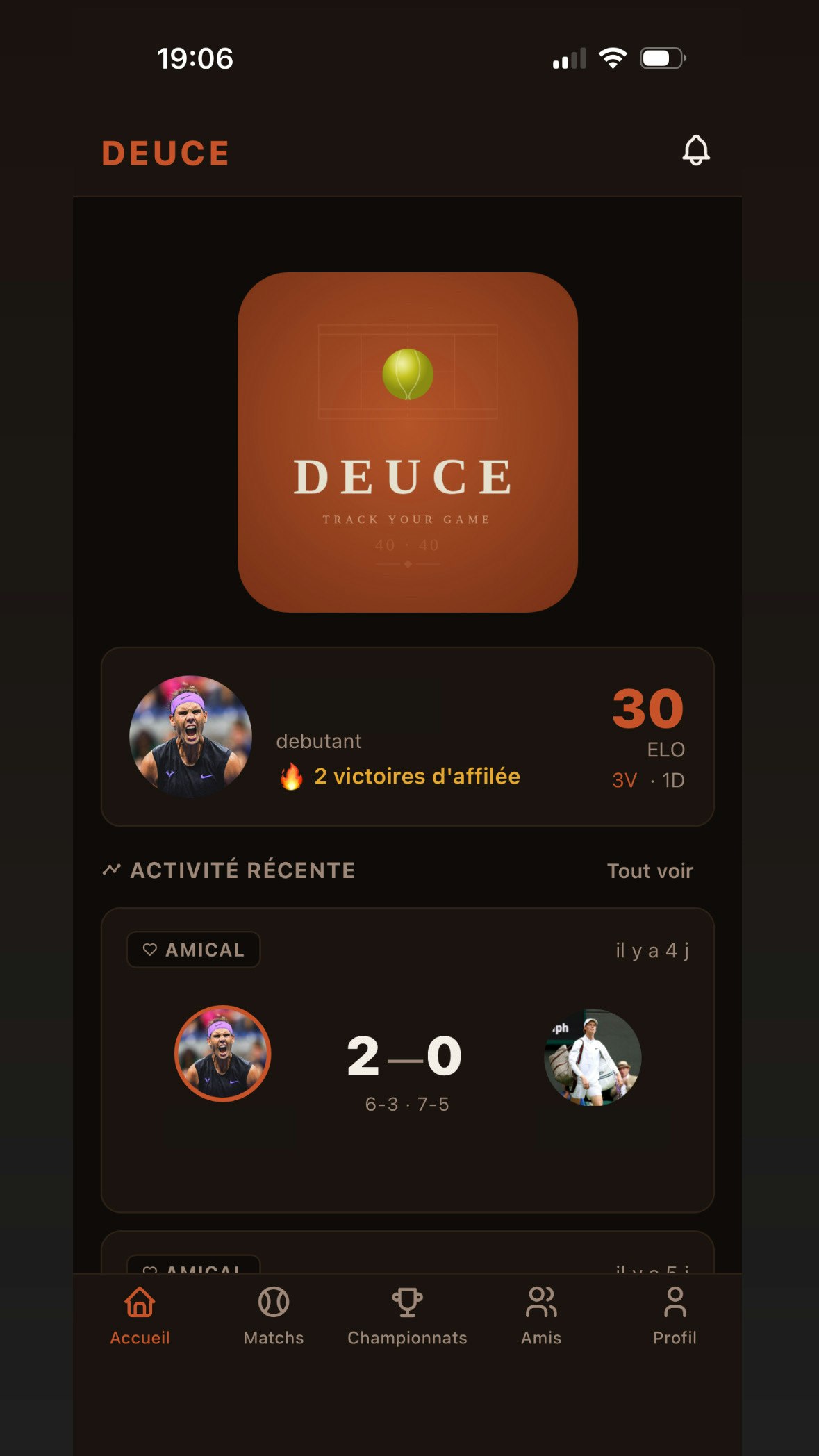This screenshot has height=1456, width=819.
Task: Click the activity chart icon beside Activité Récente
Action: (111, 869)
